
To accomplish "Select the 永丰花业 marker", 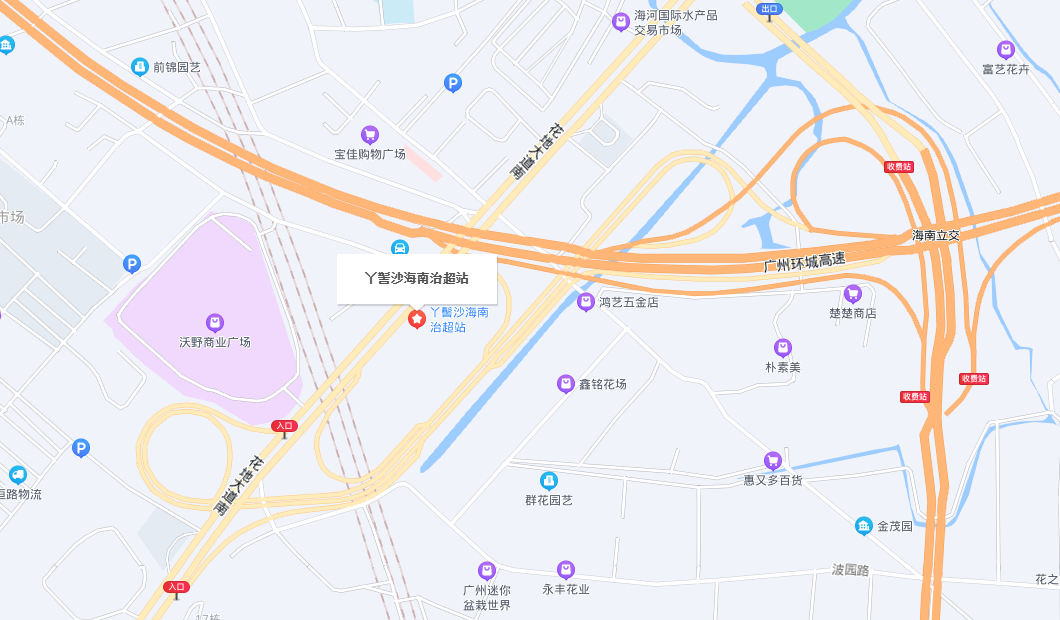I will (x=565, y=569).
